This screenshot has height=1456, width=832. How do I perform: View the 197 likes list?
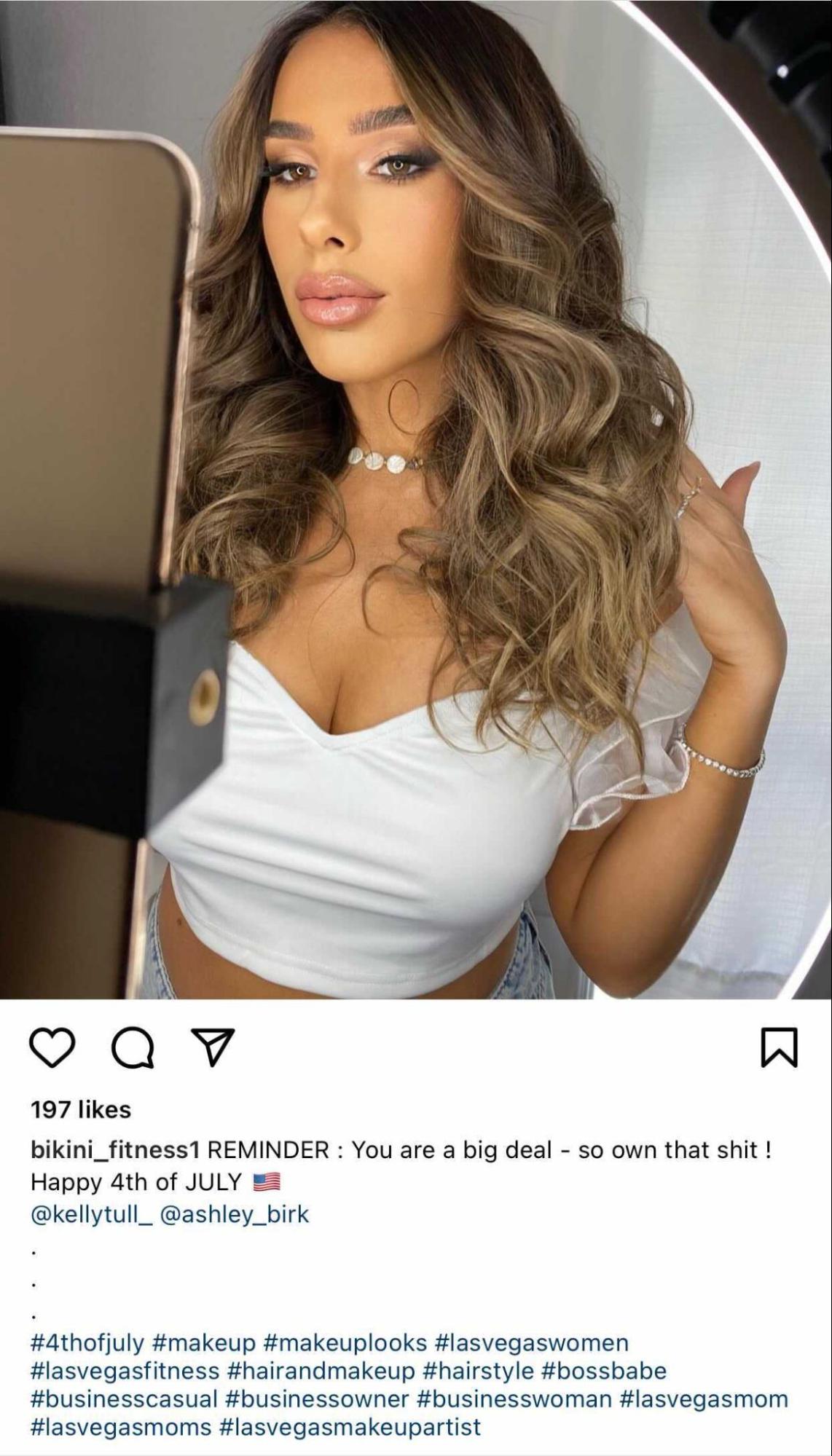point(81,1109)
